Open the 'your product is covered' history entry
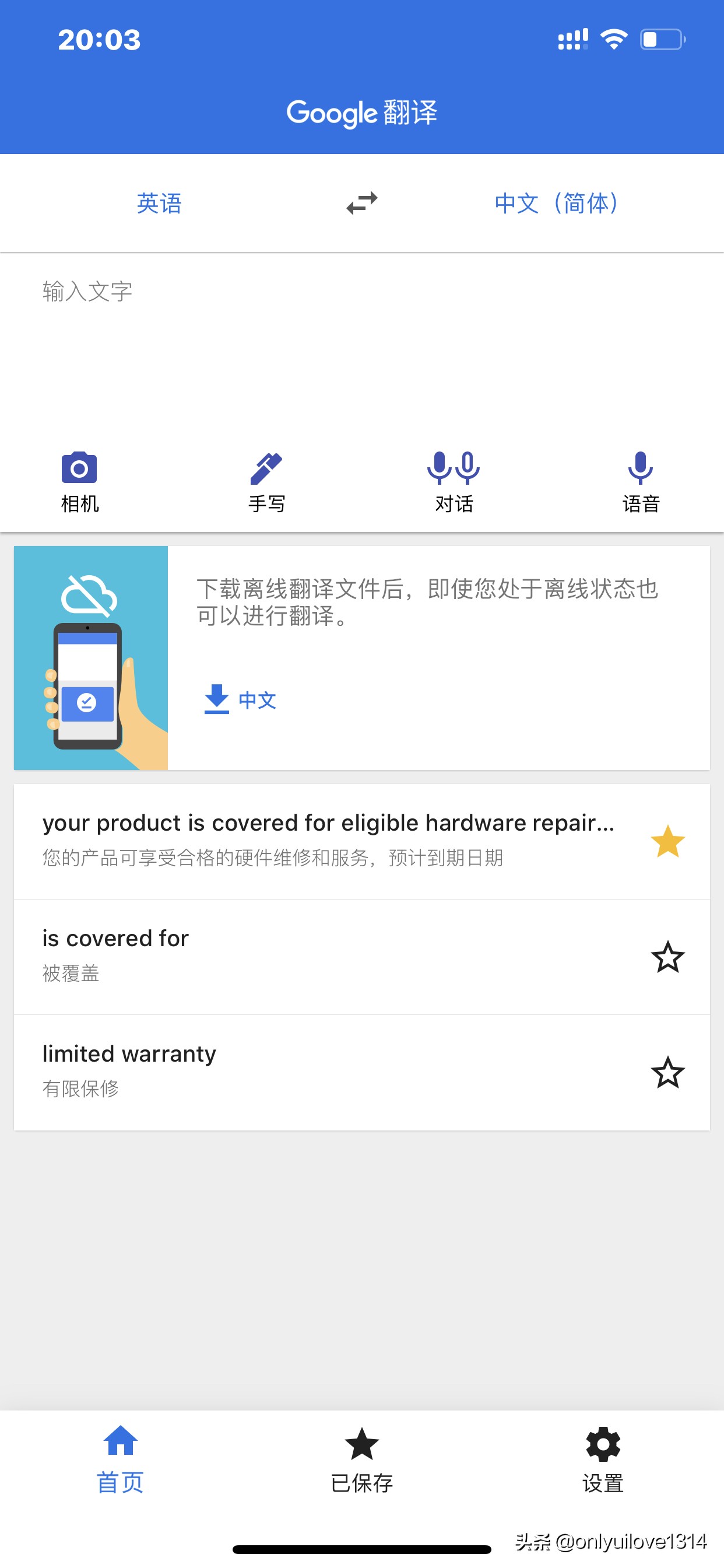 click(x=329, y=840)
